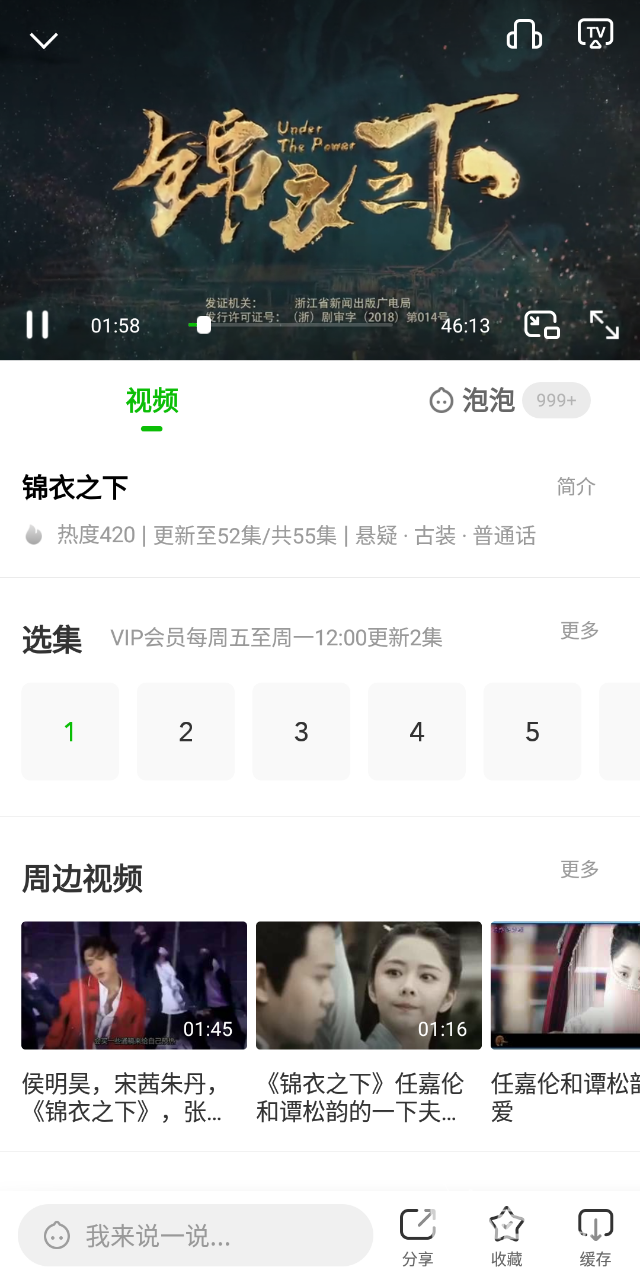This screenshot has height=1280, width=640.
Task: Choose episode 5
Action: (532, 732)
